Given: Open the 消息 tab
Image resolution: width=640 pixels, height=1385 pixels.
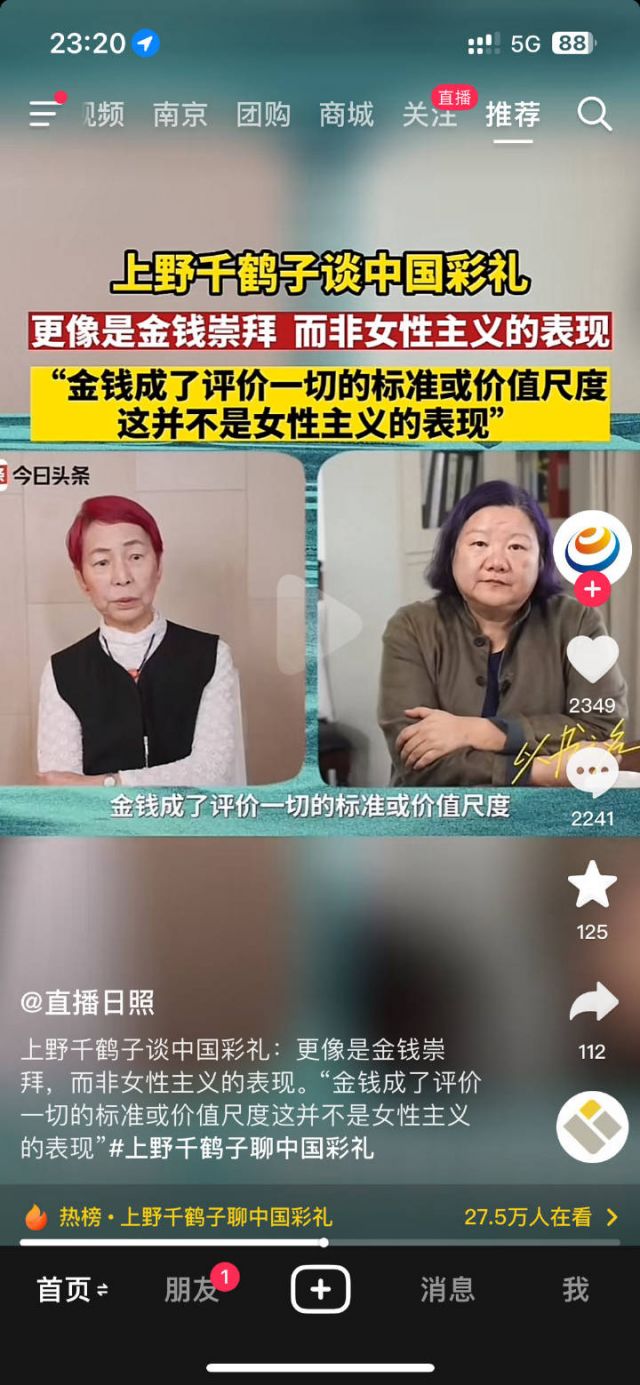Looking at the screenshot, I should pos(447,1290).
